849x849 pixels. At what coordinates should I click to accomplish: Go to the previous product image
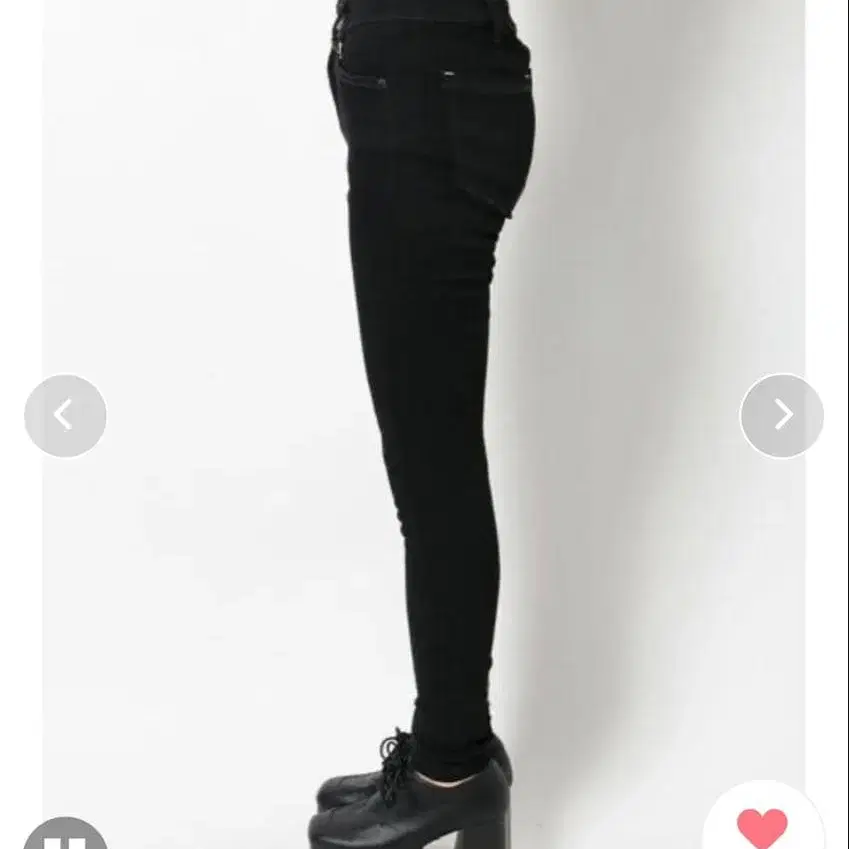pos(65,415)
